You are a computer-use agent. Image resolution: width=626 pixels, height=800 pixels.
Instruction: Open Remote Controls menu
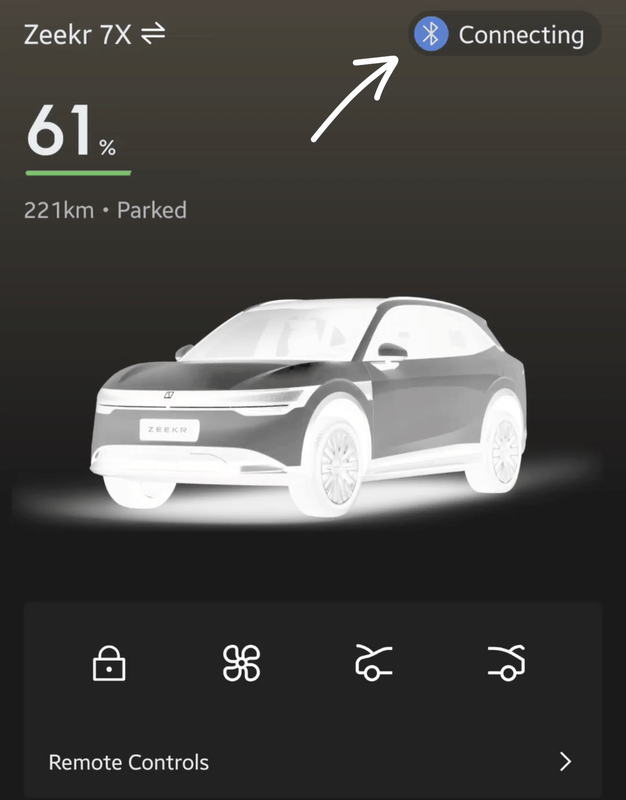[x=312, y=762]
